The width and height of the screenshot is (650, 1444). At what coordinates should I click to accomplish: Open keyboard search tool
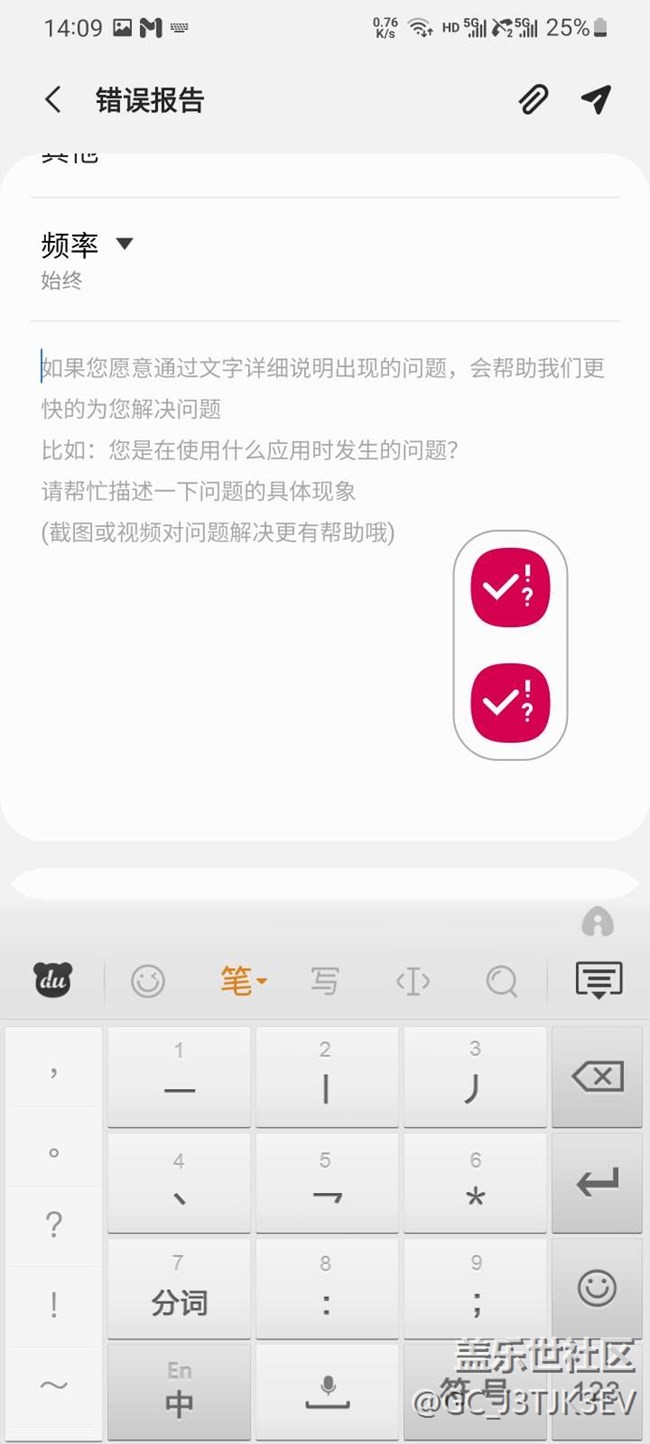pos(501,981)
